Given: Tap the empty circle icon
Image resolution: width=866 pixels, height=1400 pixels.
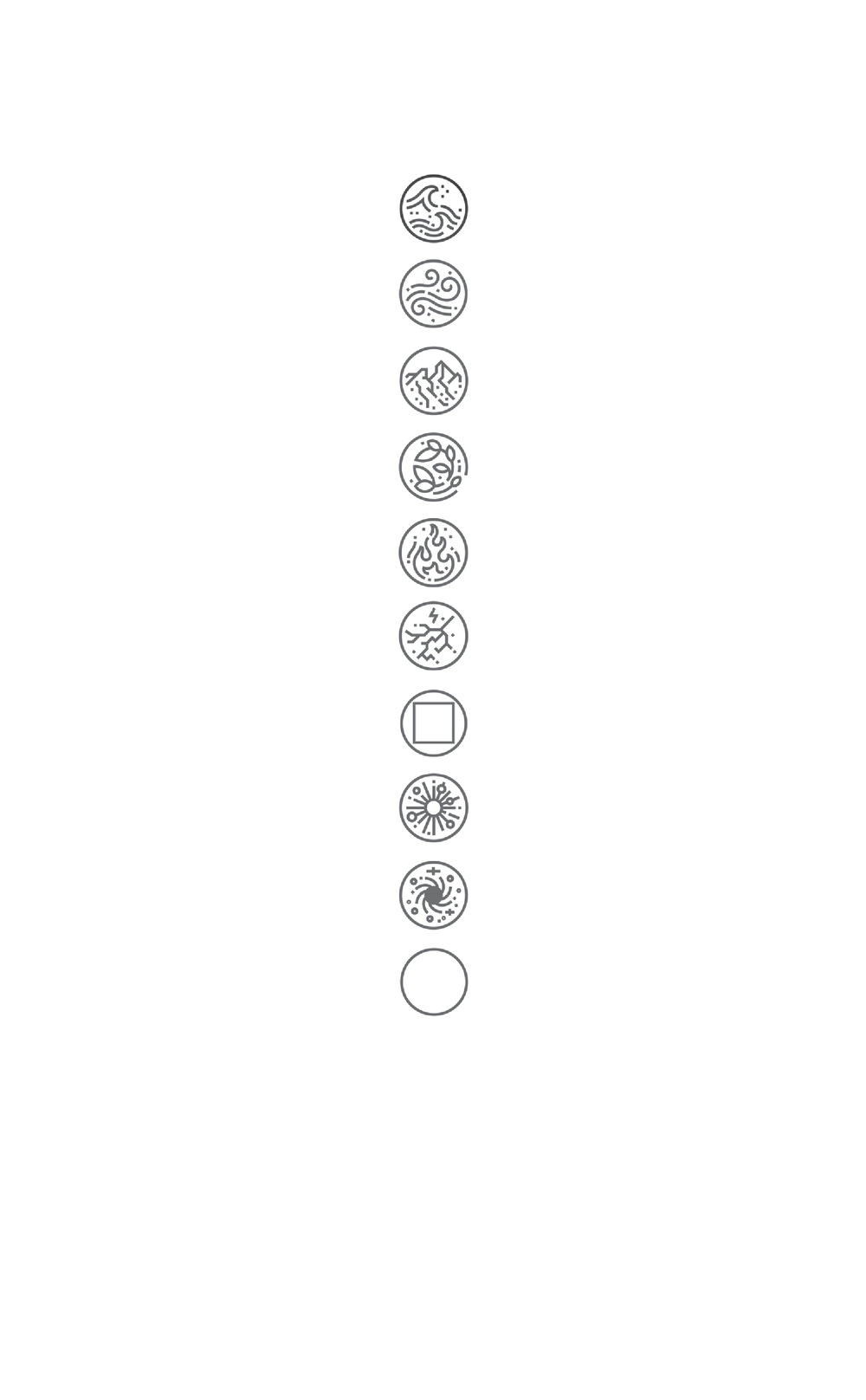Looking at the screenshot, I should [x=434, y=982].
